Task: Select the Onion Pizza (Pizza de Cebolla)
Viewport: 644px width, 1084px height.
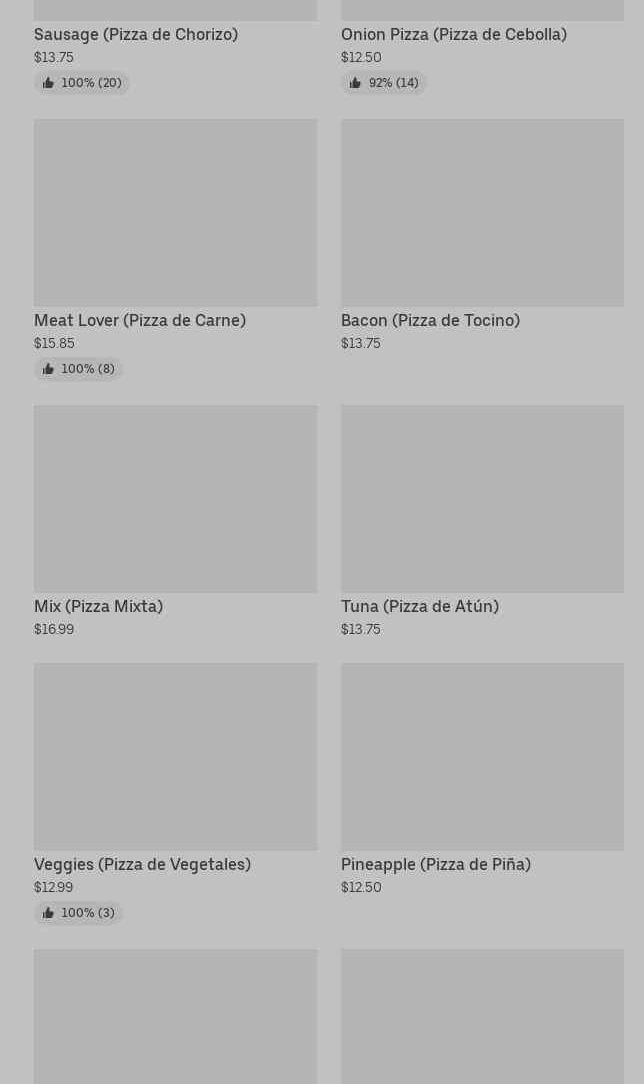Action: pos(482,46)
